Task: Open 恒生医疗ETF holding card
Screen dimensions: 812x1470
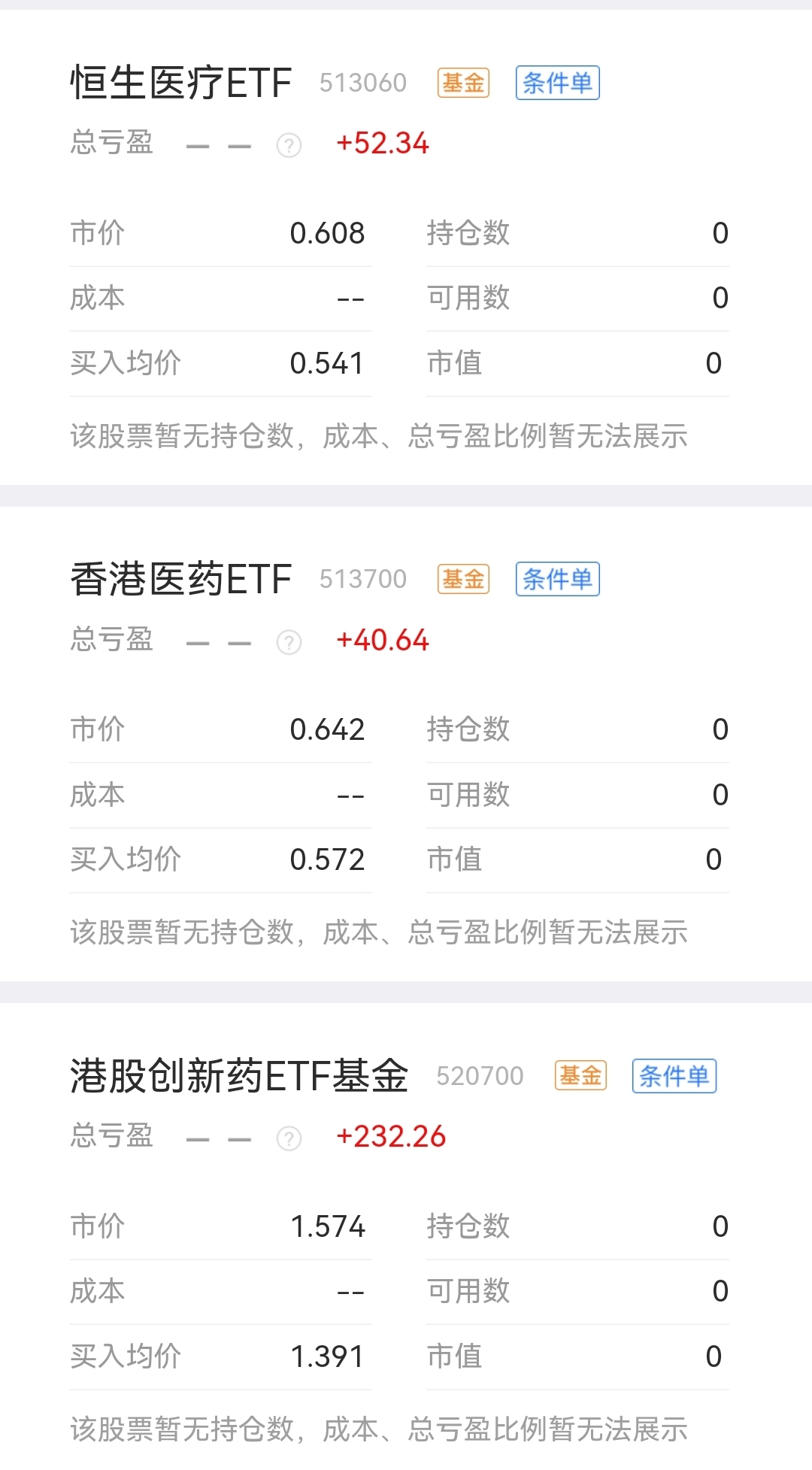Action: (x=406, y=247)
